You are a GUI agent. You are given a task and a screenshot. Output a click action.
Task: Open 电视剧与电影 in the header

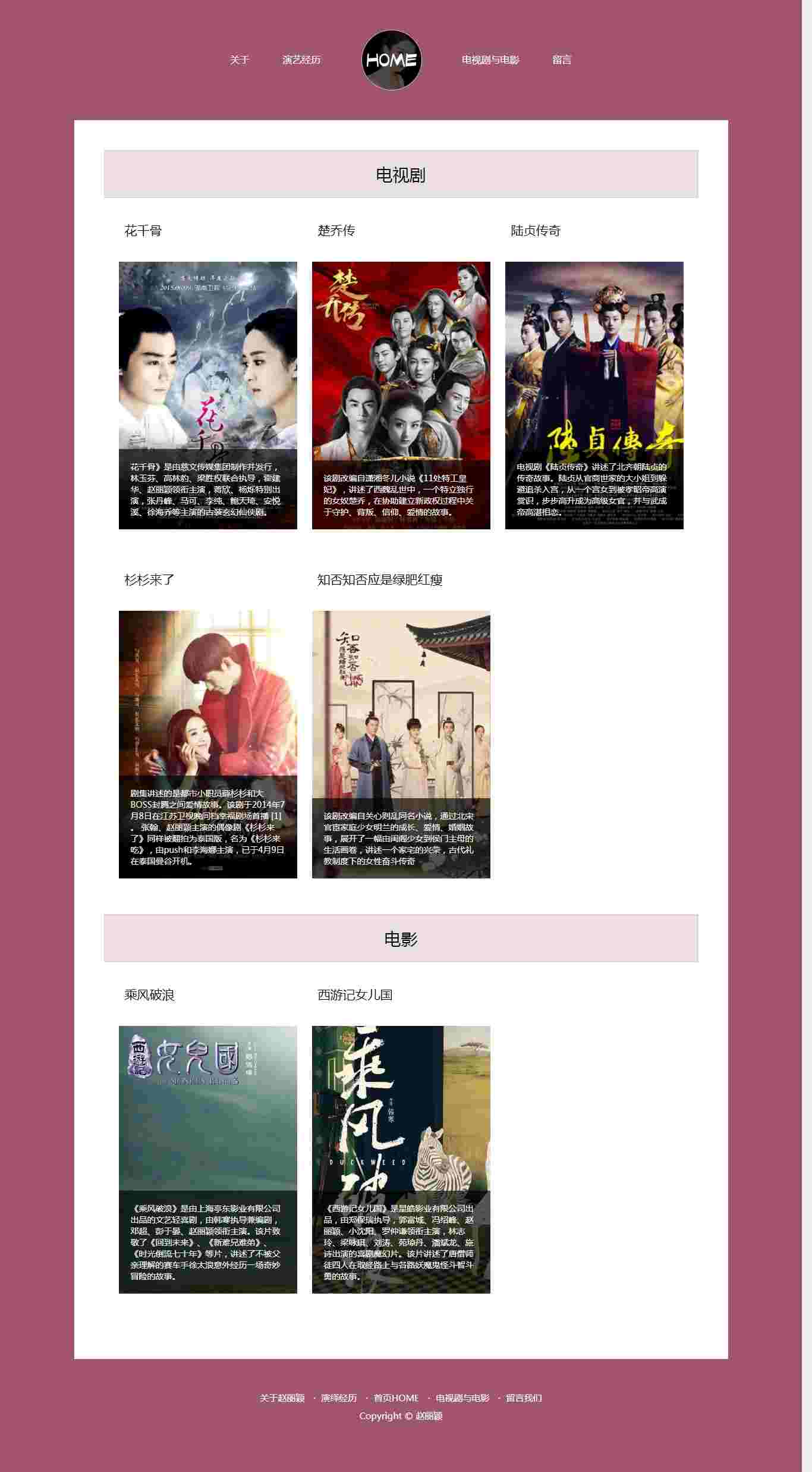coord(490,60)
